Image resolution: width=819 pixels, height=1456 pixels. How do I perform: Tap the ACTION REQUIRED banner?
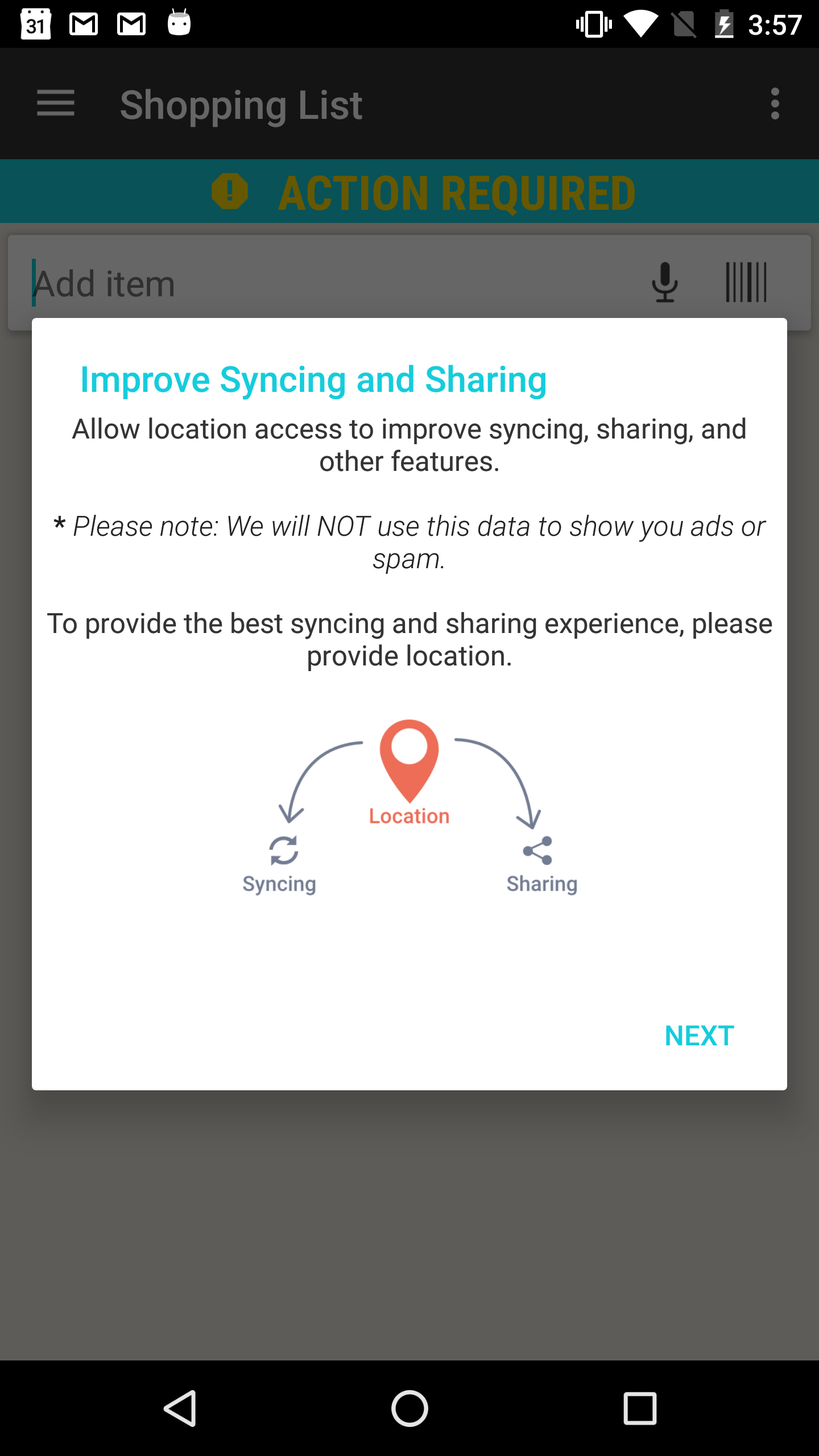(x=409, y=192)
